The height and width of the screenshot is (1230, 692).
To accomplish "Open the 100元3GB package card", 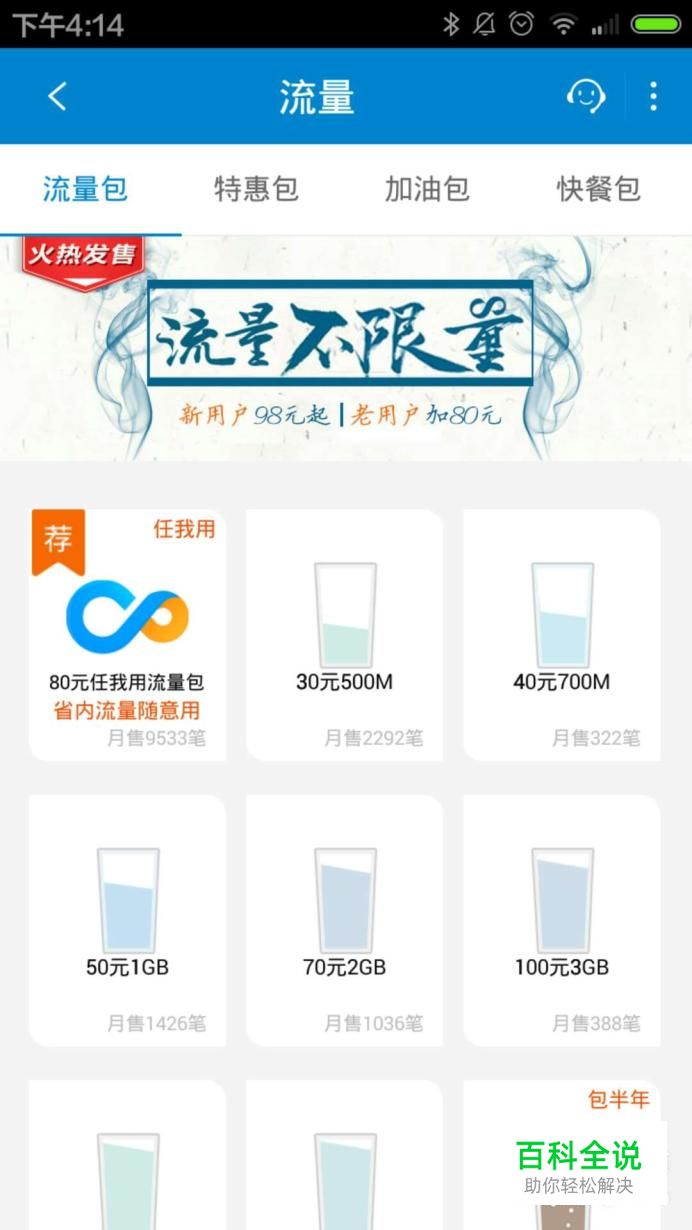I will coord(561,920).
